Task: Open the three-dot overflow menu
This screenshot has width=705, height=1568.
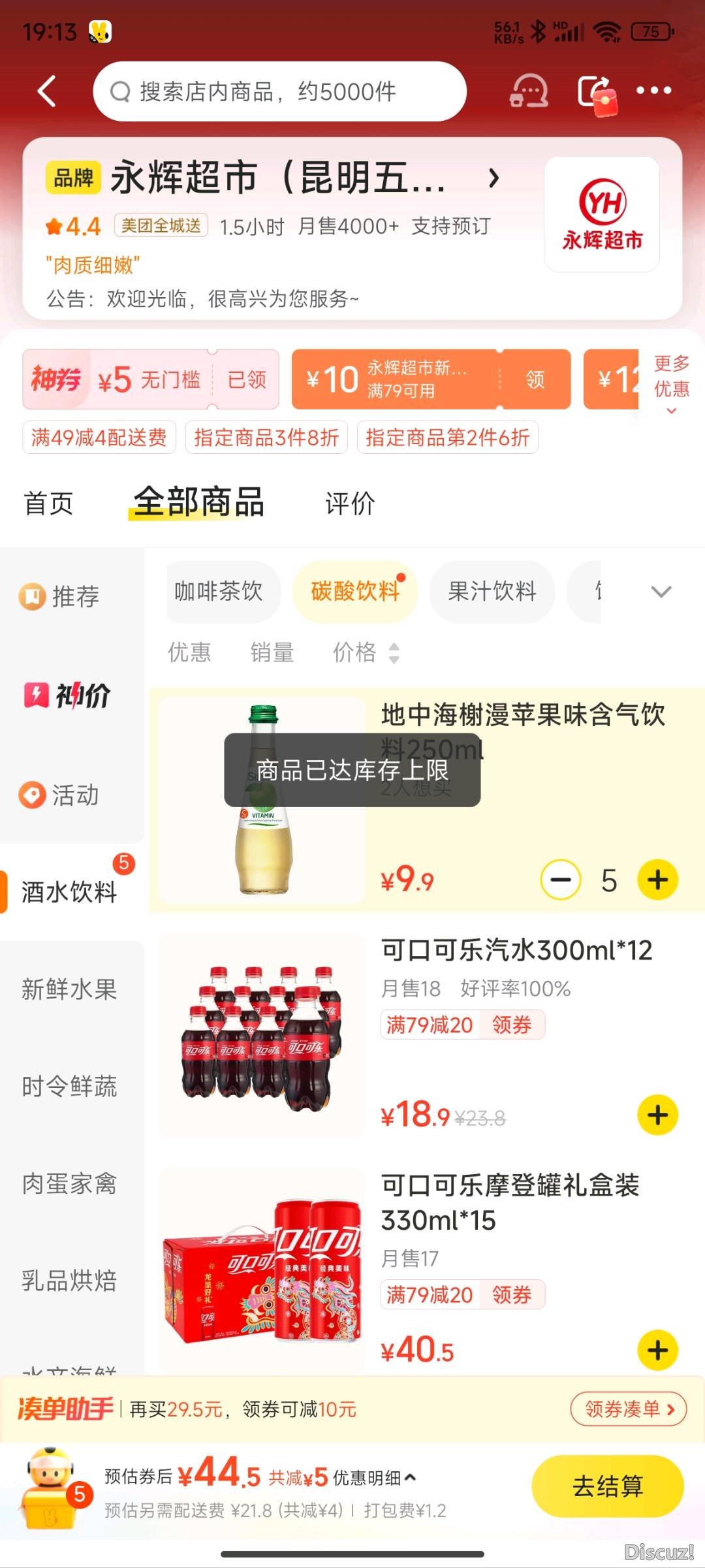Action: point(653,91)
